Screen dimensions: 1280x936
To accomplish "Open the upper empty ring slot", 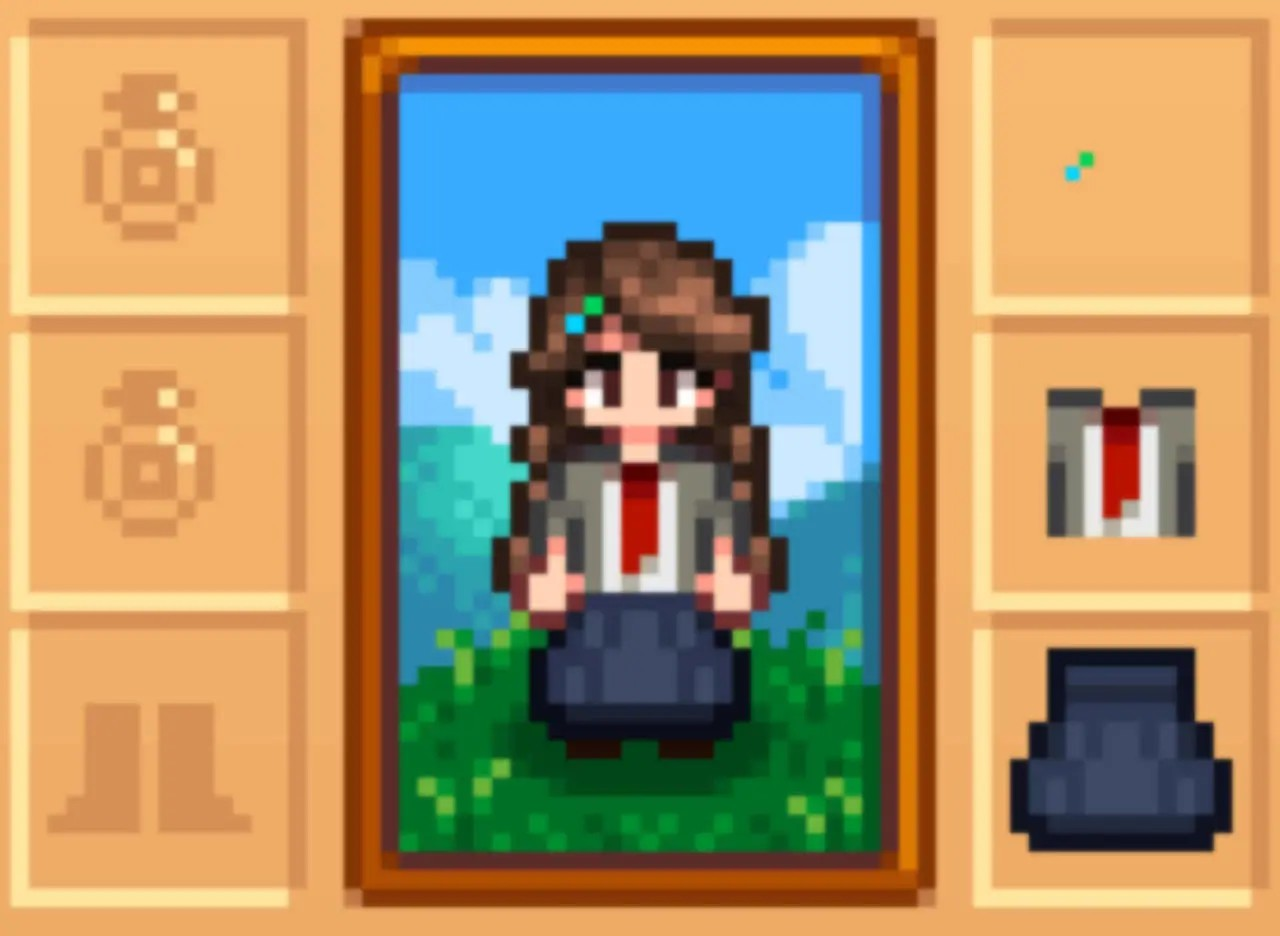I will coord(150,165).
